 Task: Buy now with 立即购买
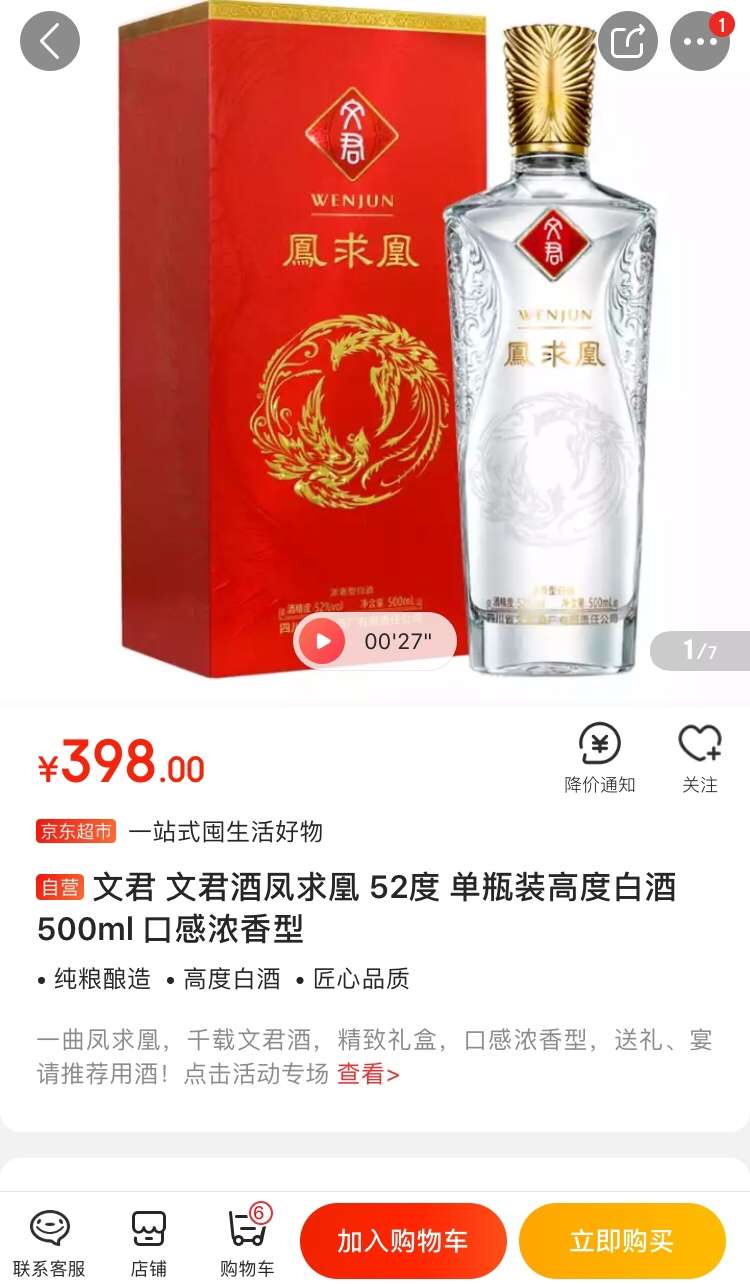(x=621, y=1241)
